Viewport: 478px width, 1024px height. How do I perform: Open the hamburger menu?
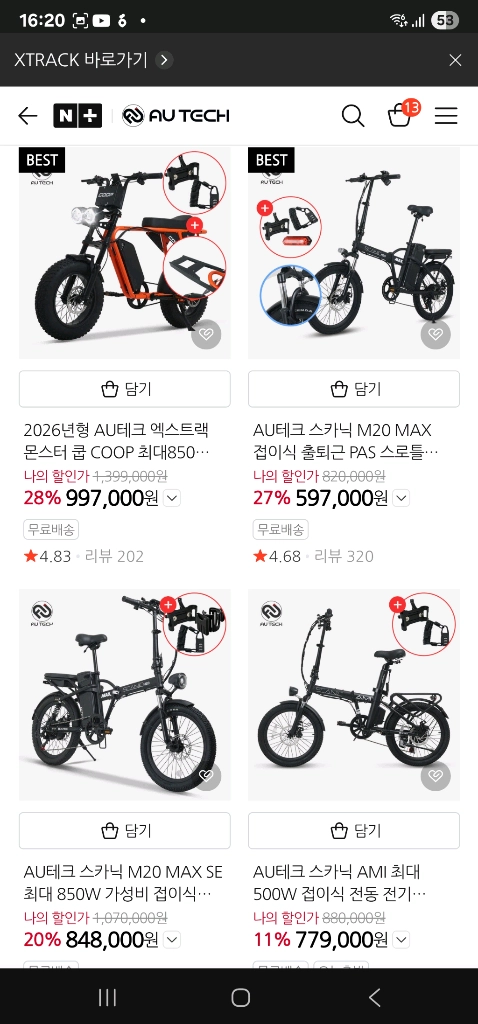point(446,116)
